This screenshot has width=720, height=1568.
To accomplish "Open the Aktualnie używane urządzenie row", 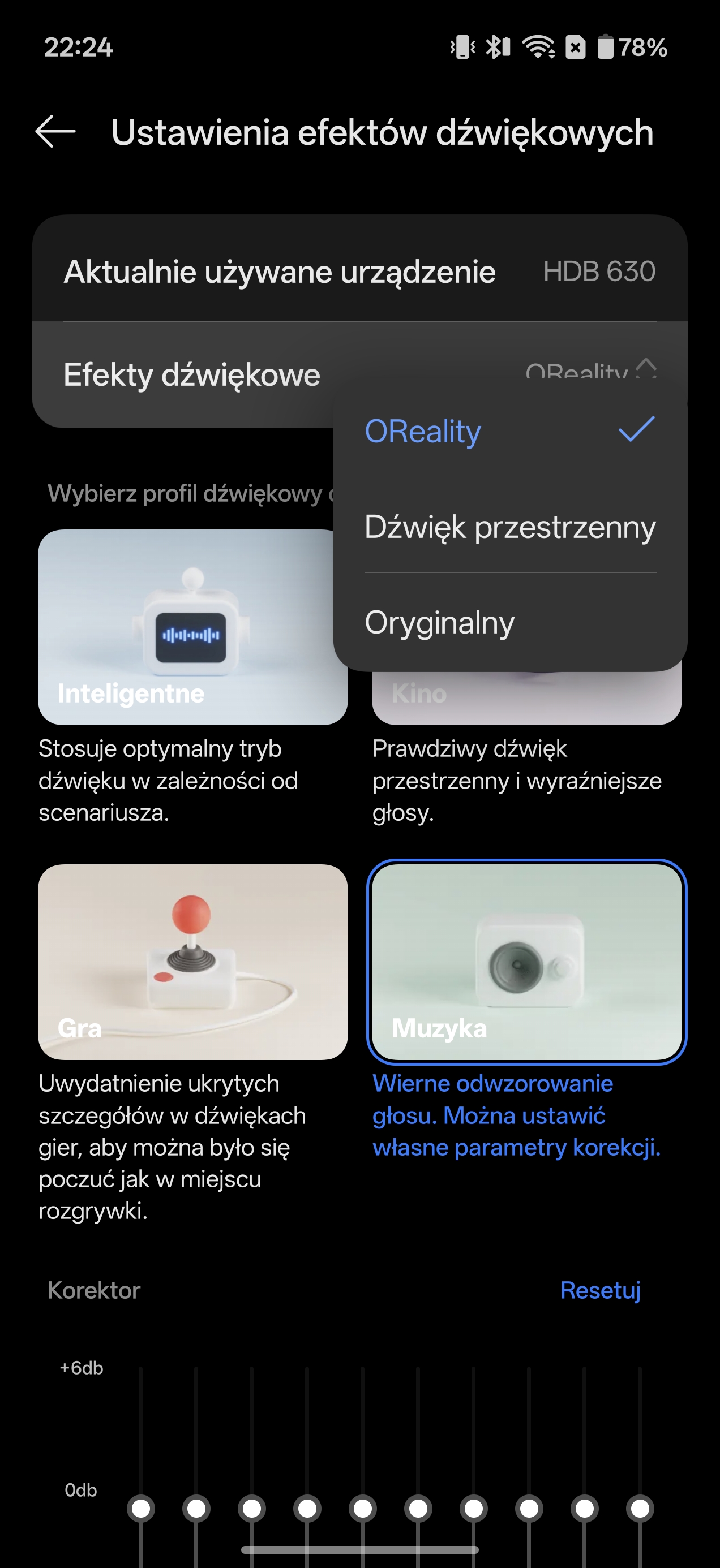I will click(x=359, y=272).
